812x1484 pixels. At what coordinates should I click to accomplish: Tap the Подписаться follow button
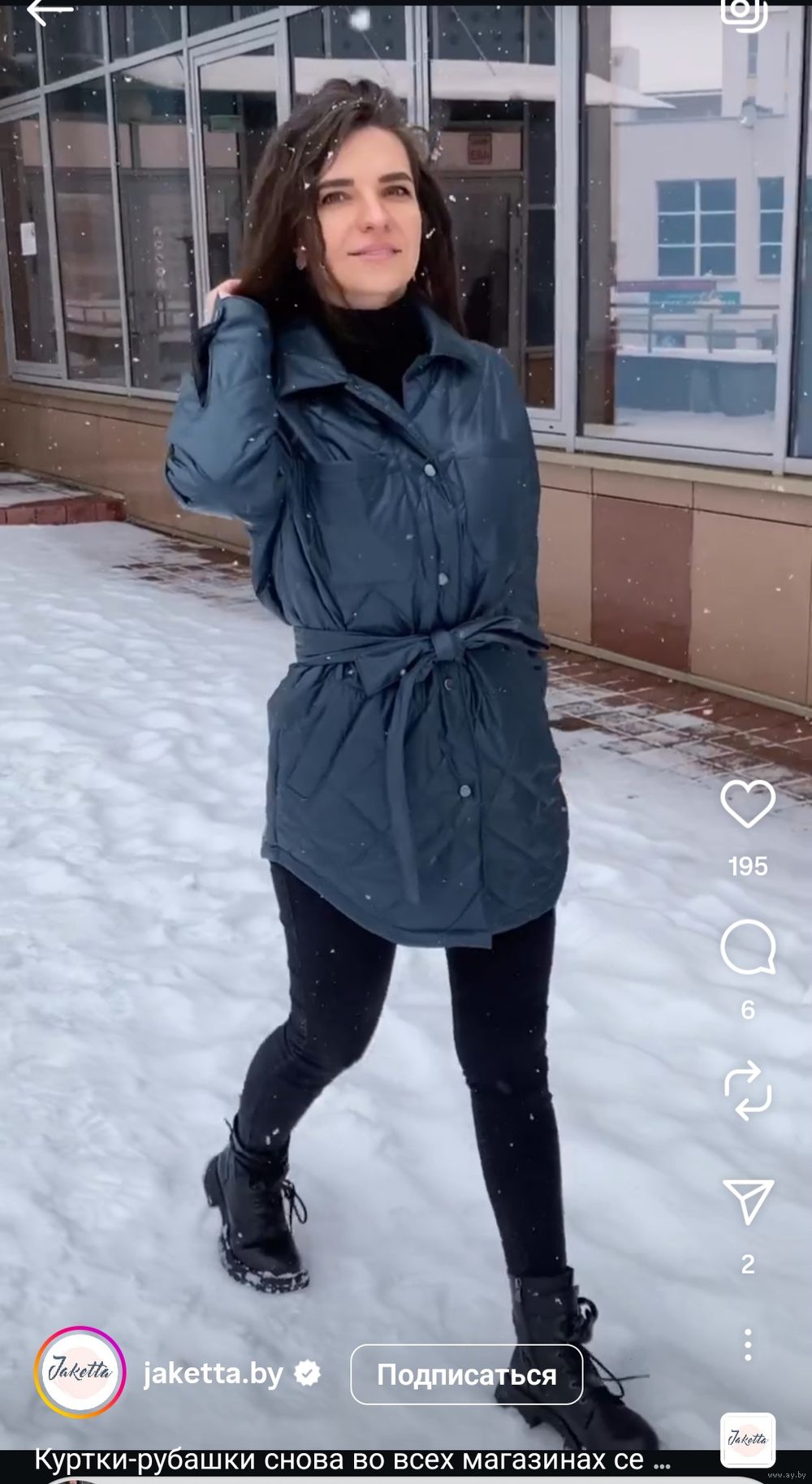tap(466, 1374)
